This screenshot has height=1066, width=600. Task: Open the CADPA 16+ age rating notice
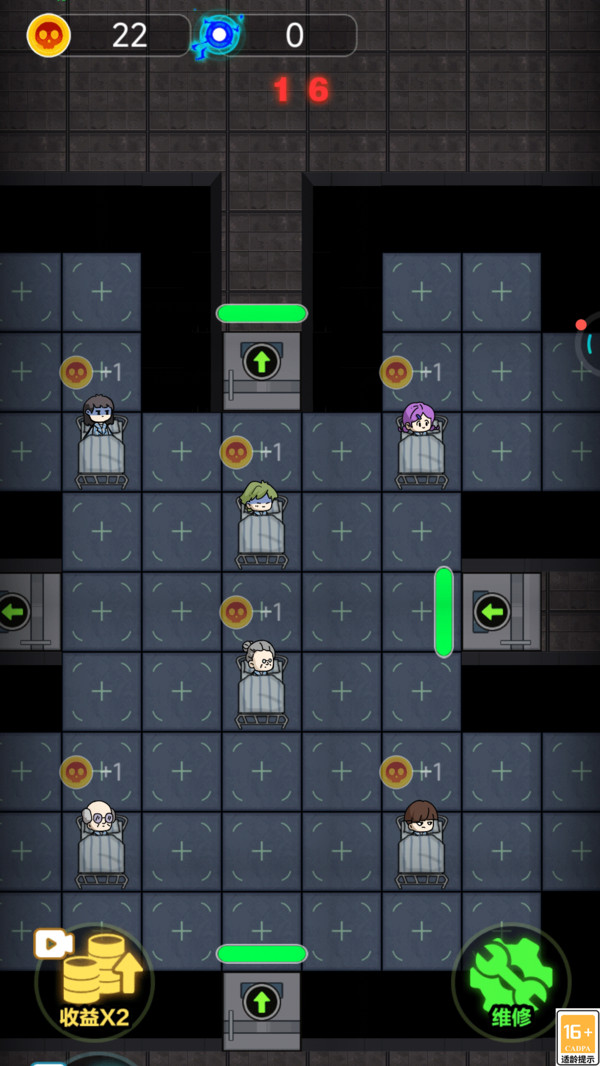point(578,1037)
